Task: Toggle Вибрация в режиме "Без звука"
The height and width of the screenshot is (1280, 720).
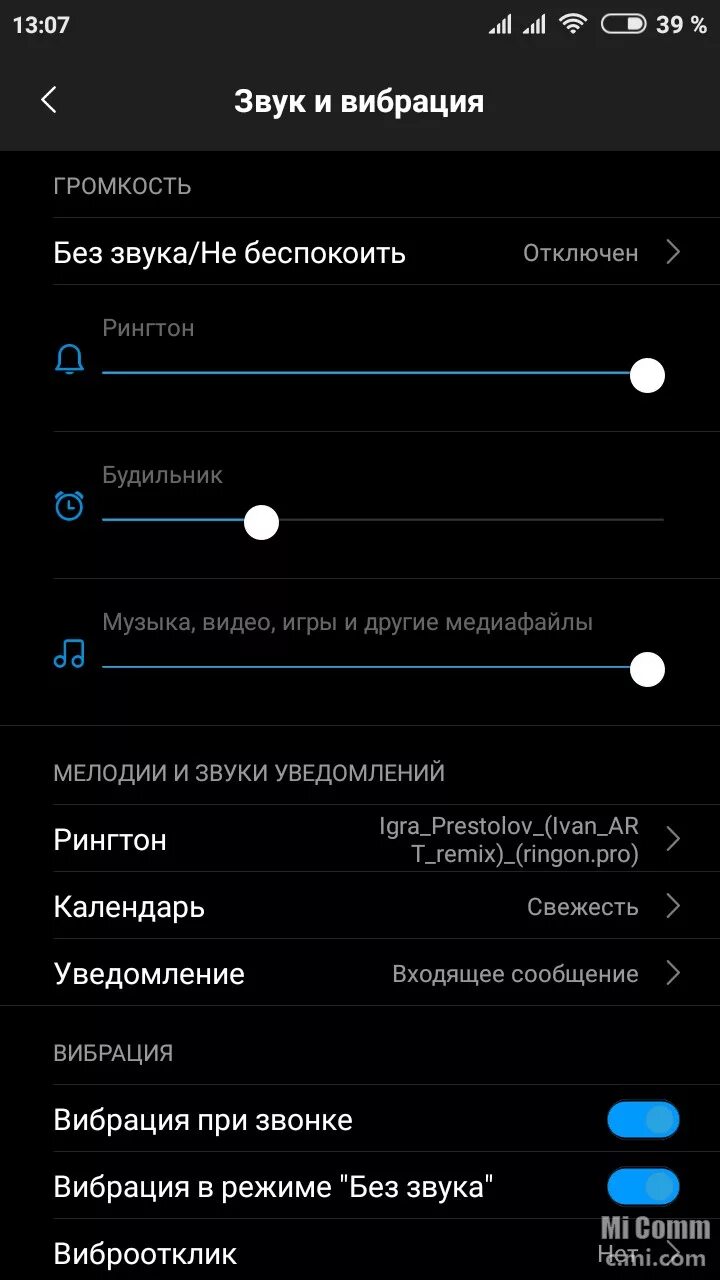Action: [x=642, y=1187]
